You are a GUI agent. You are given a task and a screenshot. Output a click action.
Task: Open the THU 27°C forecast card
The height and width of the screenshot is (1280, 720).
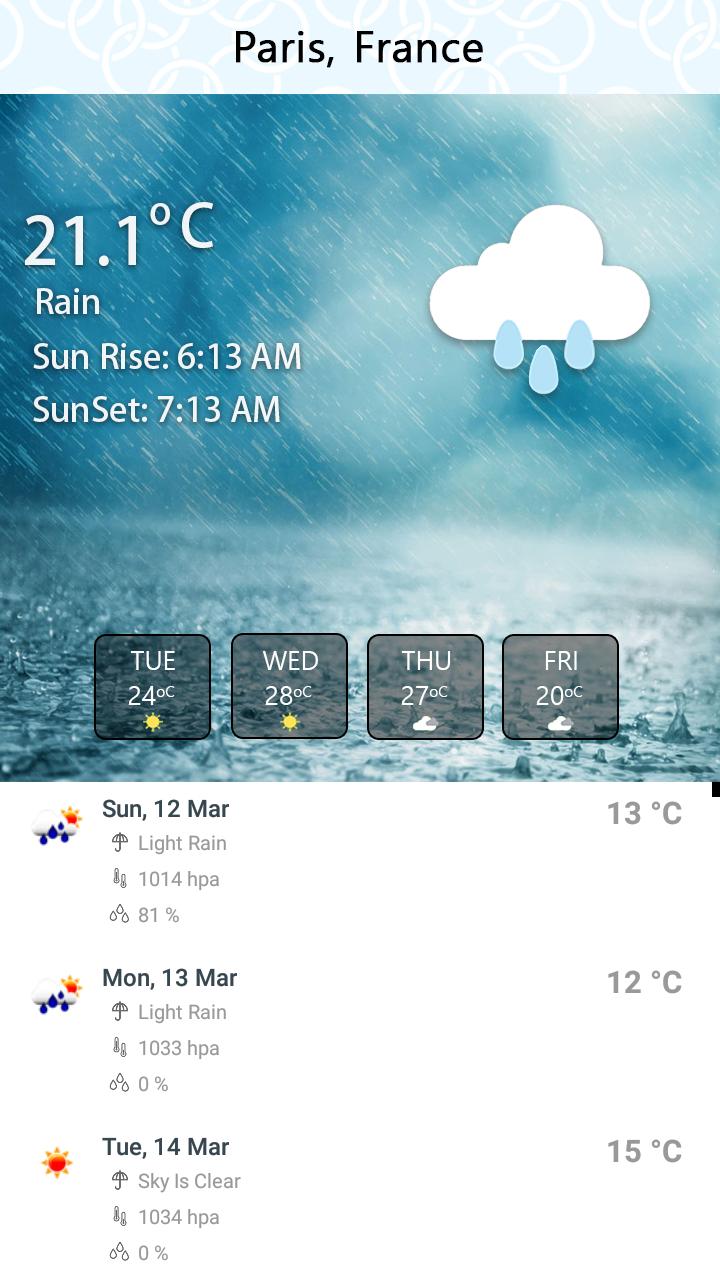pos(425,686)
